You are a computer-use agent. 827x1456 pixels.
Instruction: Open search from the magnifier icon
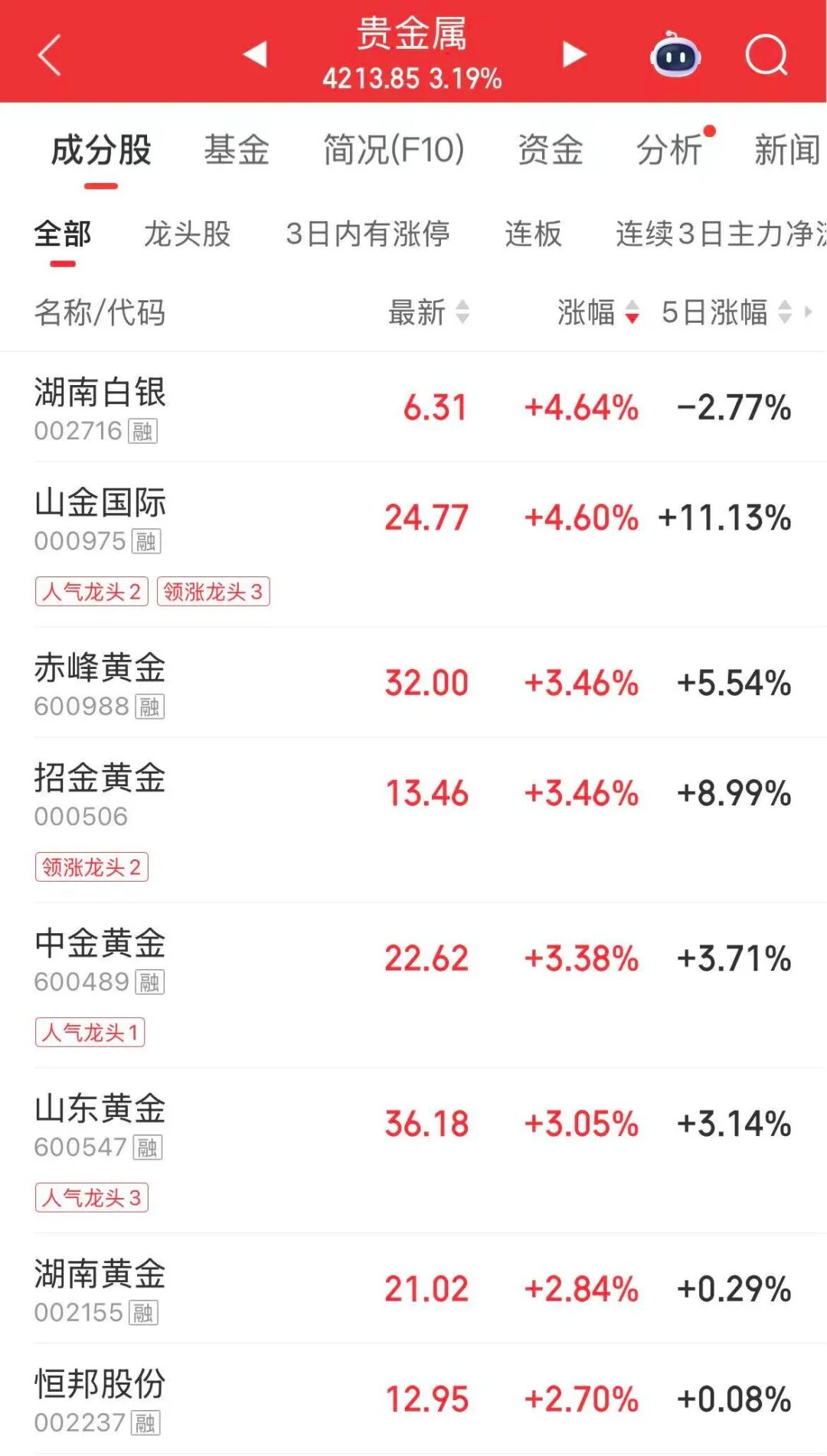767,55
